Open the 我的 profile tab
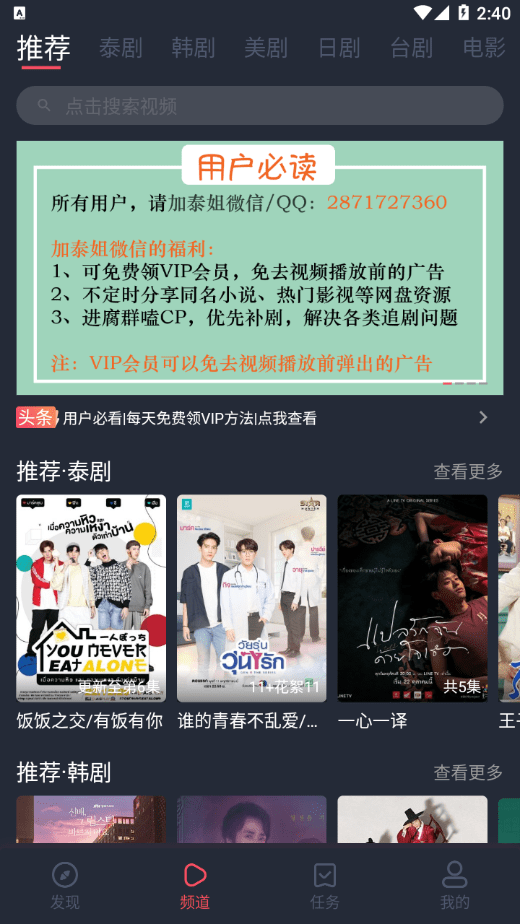This screenshot has height=924, width=520. coord(455,886)
